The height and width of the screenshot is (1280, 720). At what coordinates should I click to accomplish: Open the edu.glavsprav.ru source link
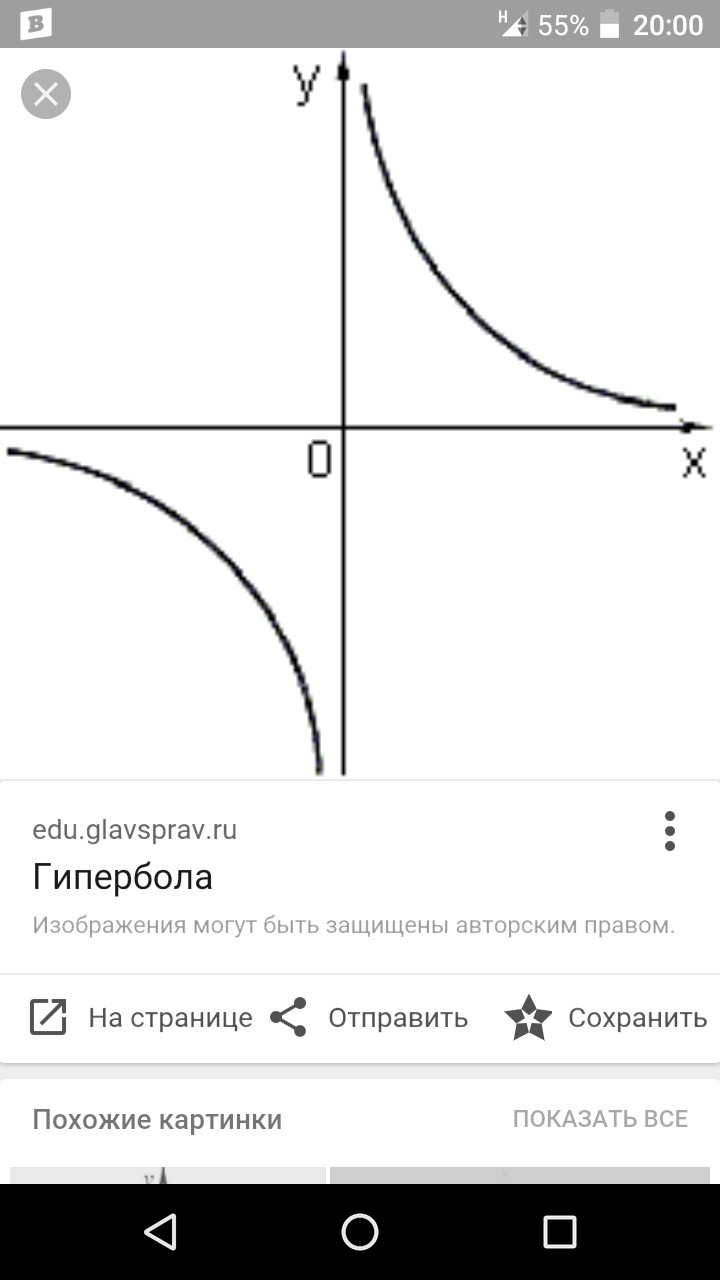point(135,829)
